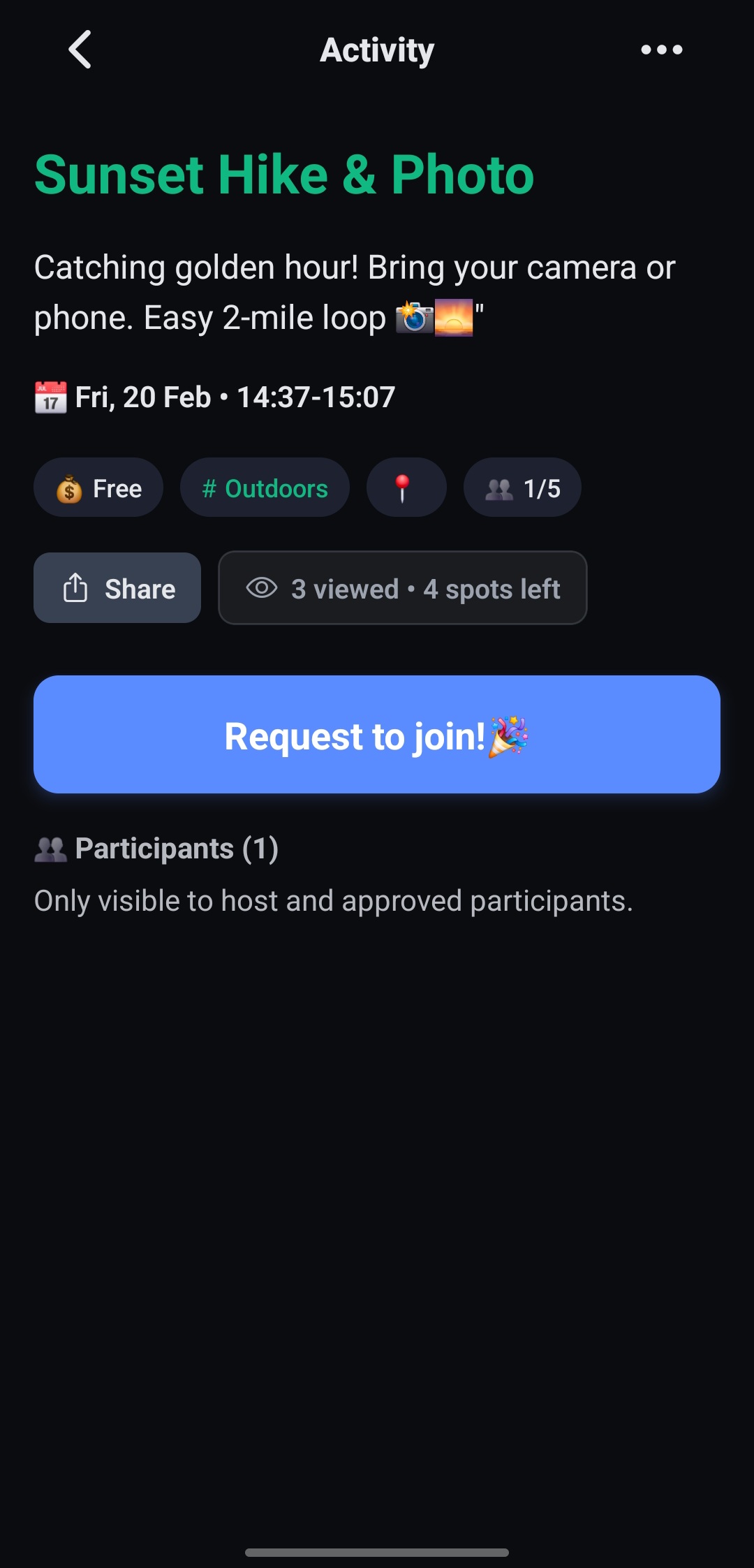Tap the share icon next to Share label
Screen dimensions: 754x1568
(75, 587)
